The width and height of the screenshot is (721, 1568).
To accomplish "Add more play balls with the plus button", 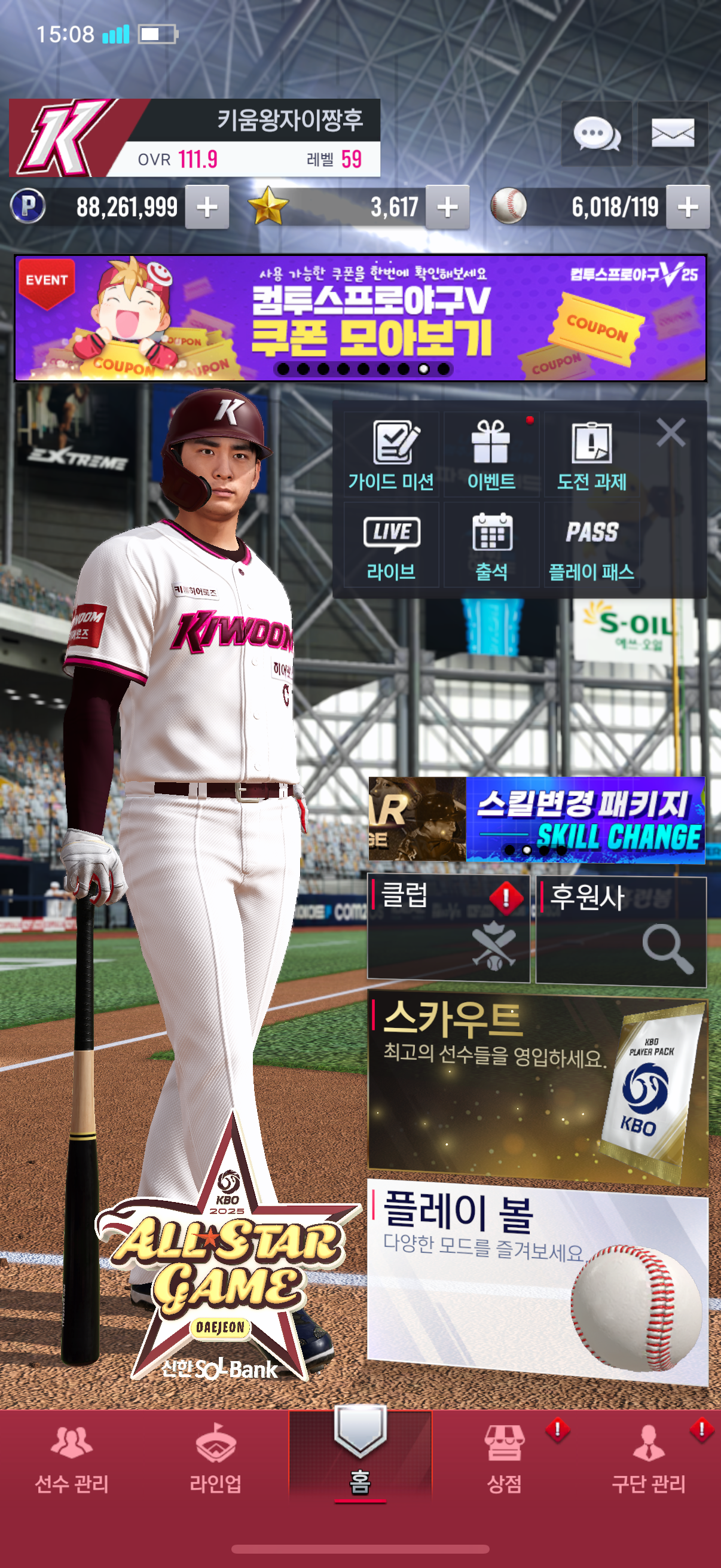I will [688, 208].
